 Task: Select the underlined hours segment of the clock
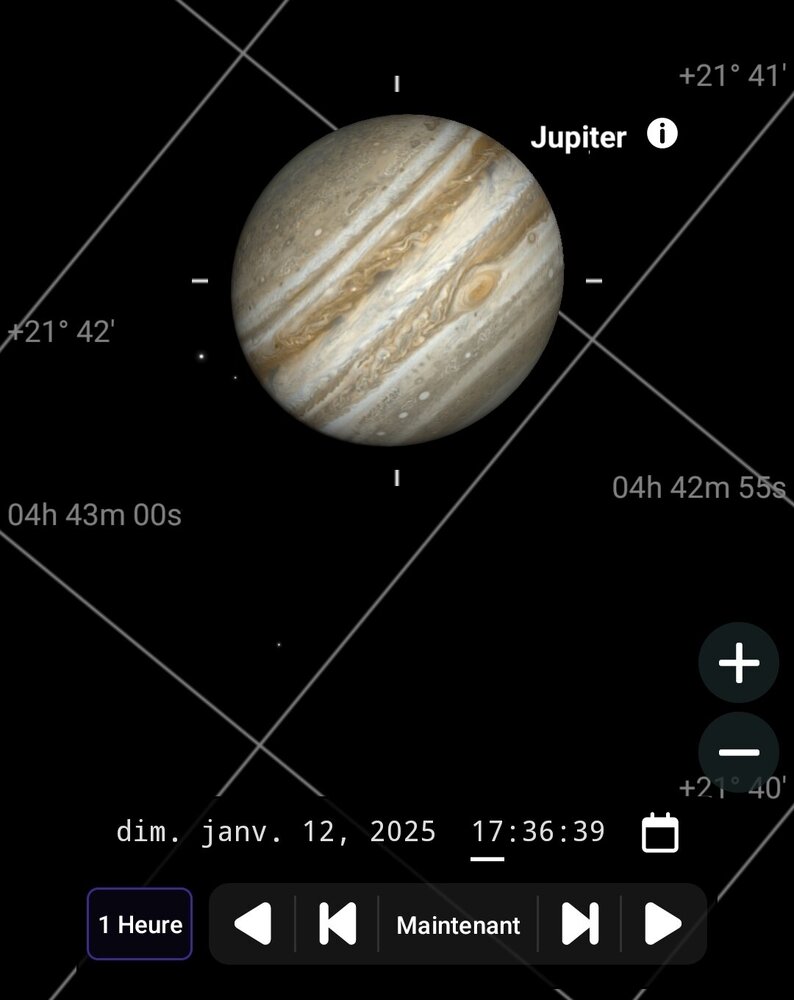486,832
